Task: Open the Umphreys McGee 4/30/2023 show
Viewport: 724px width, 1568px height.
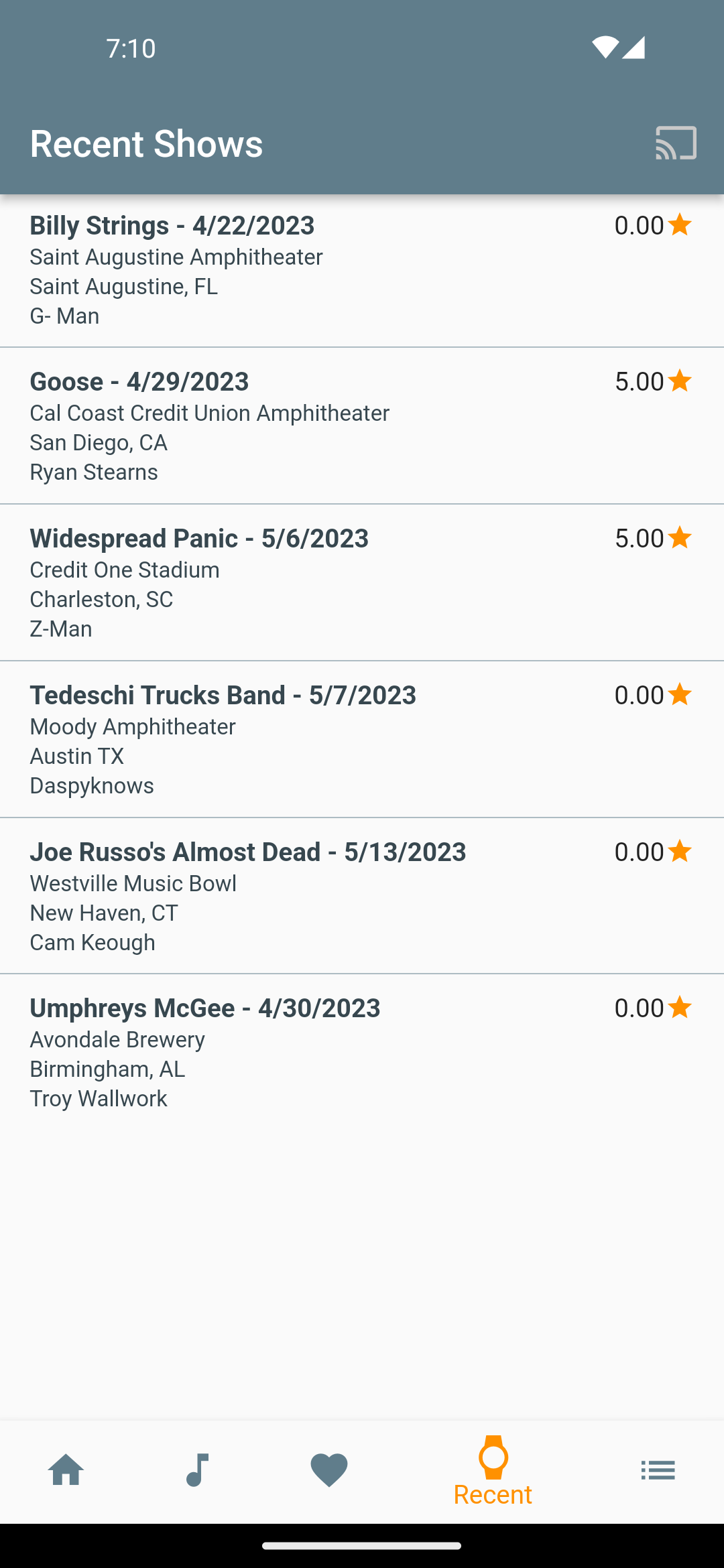Action: click(x=362, y=1052)
